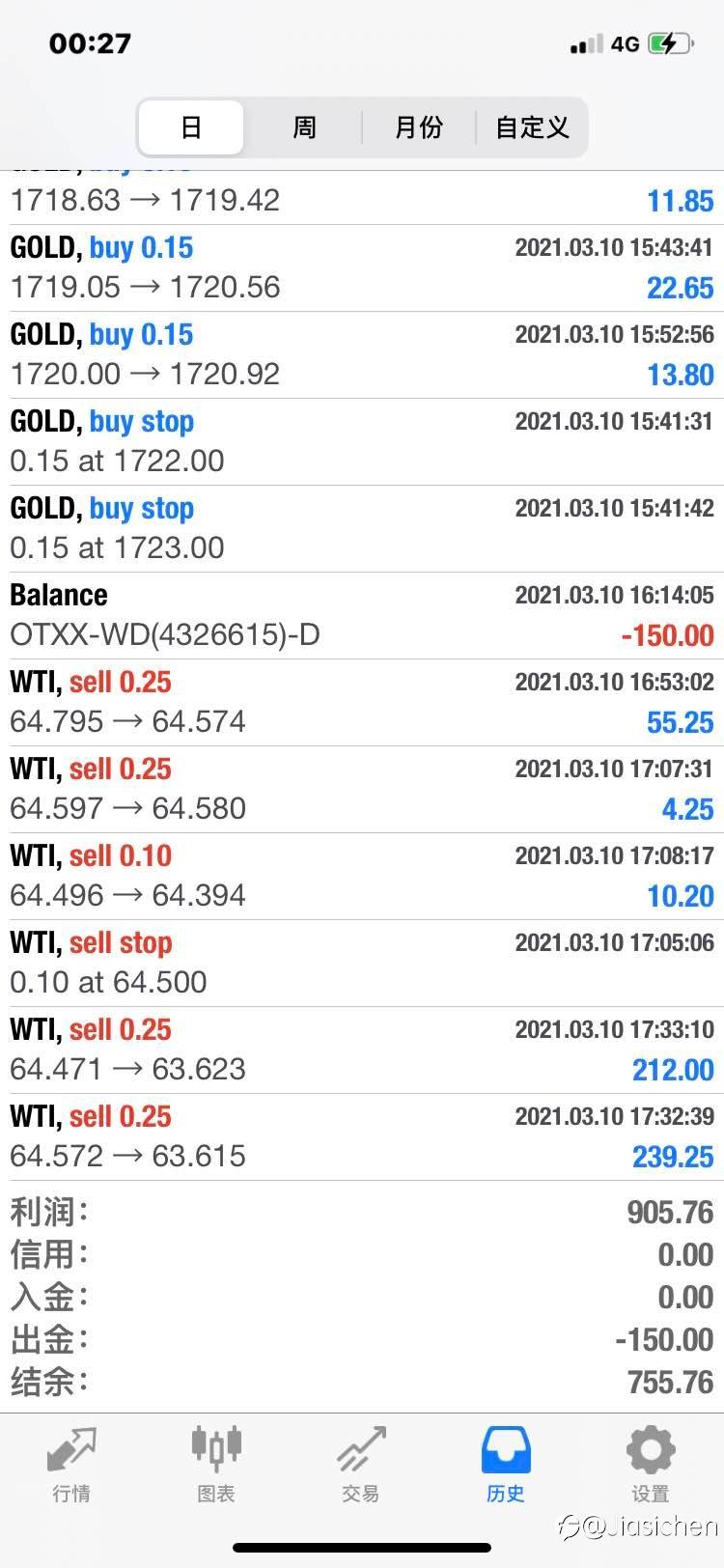Open the WTI sell deal with 212.00 profit

(362, 1050)
